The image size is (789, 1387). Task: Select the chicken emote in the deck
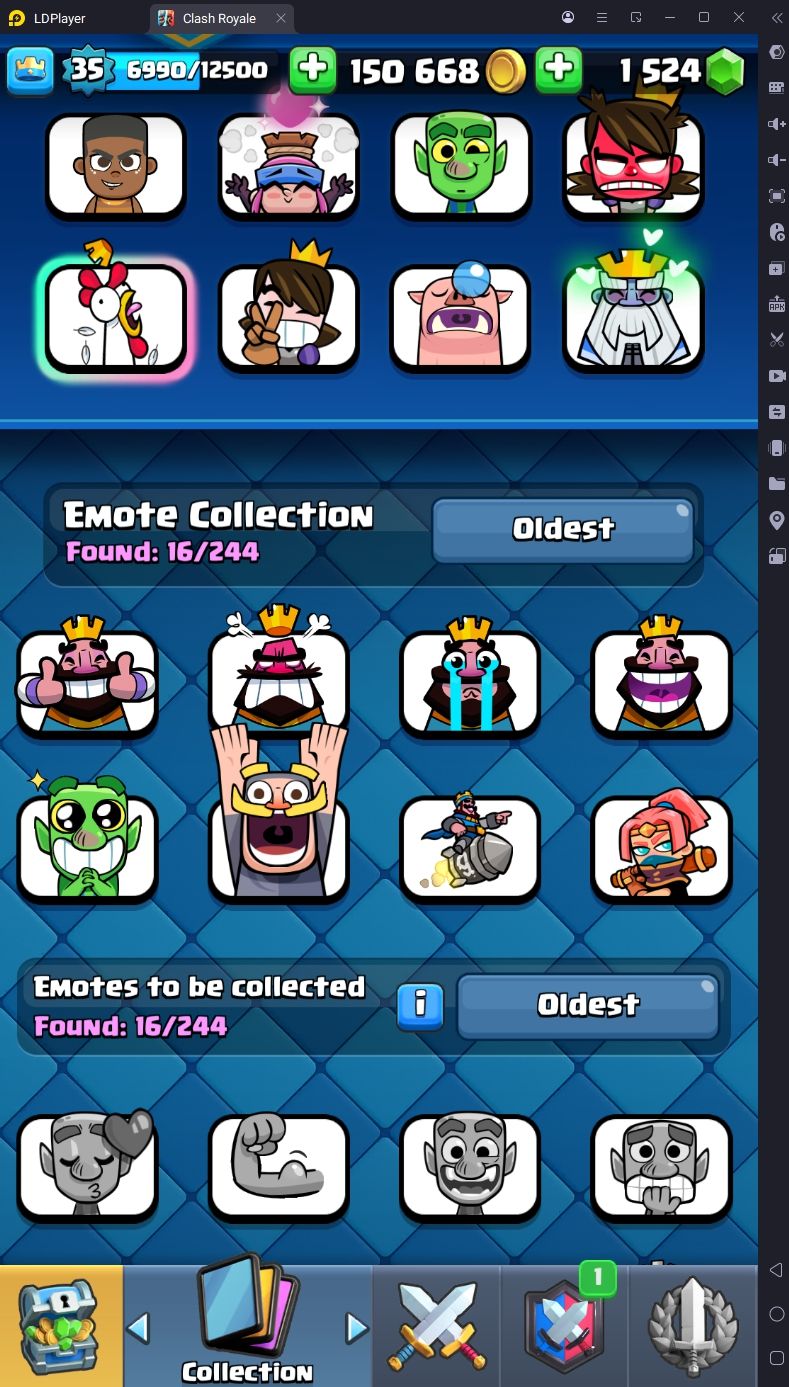pyautogui.click(x=116, y=318)
